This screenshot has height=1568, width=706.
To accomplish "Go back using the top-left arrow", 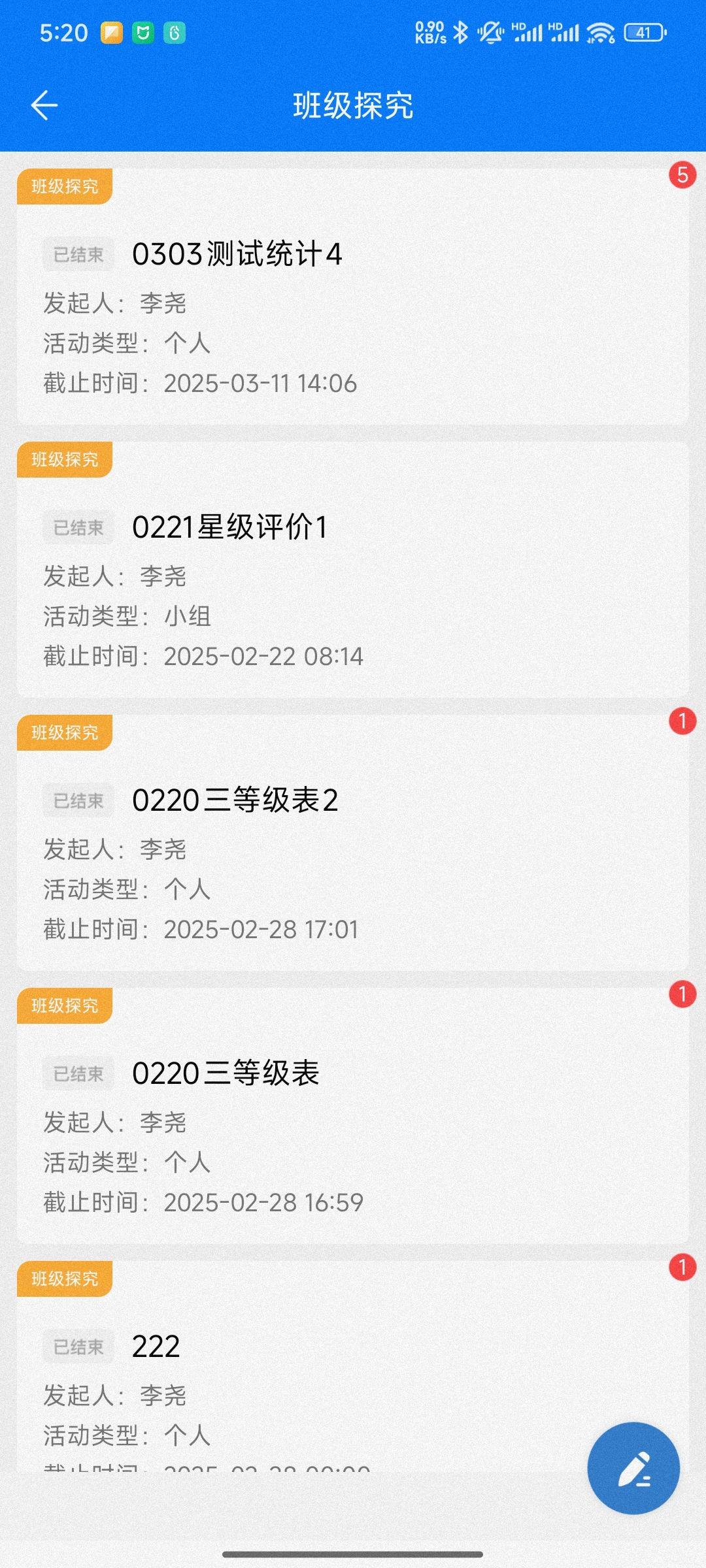I will point(44,105).
